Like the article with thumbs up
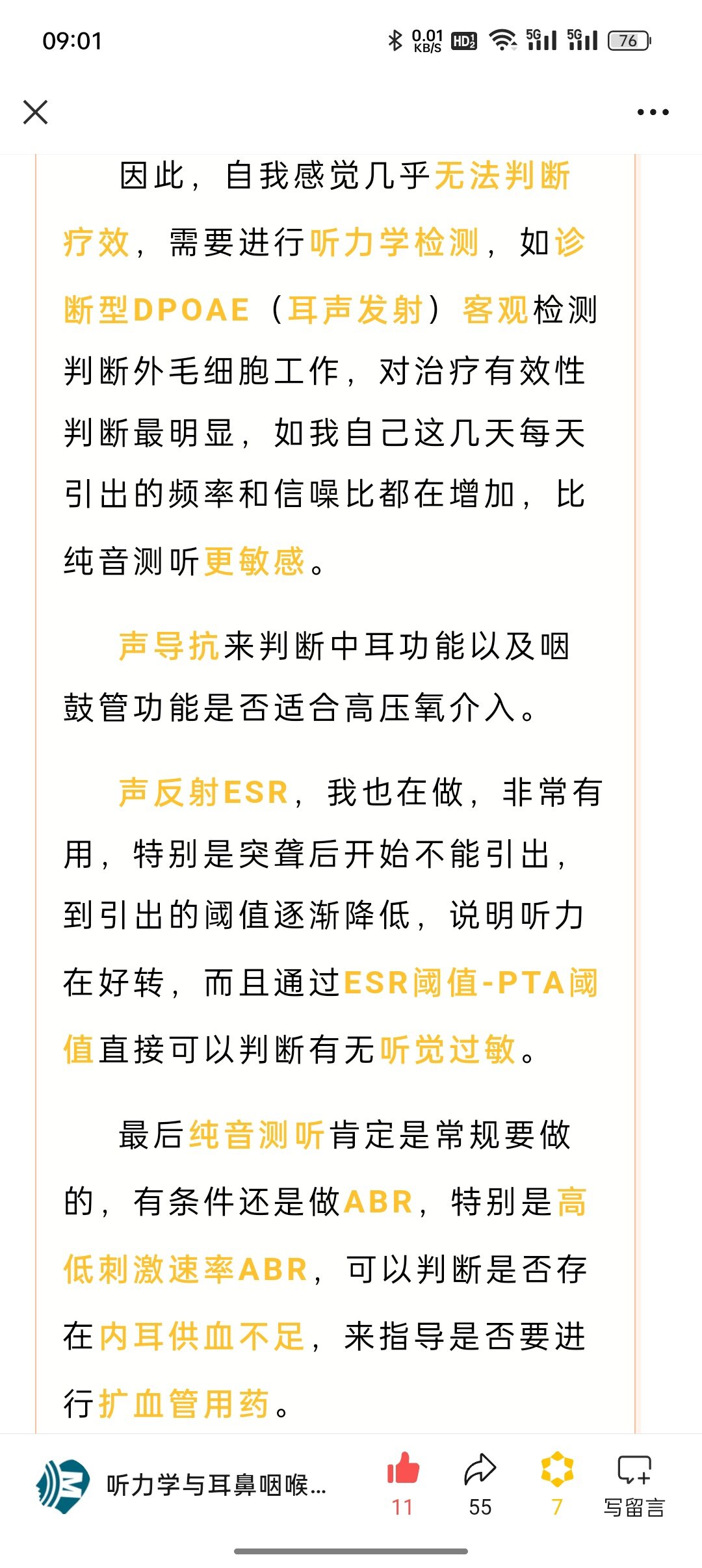The width and height of the screenshot is (702, 1568). pyautogui.click(x=403, y=1470)
